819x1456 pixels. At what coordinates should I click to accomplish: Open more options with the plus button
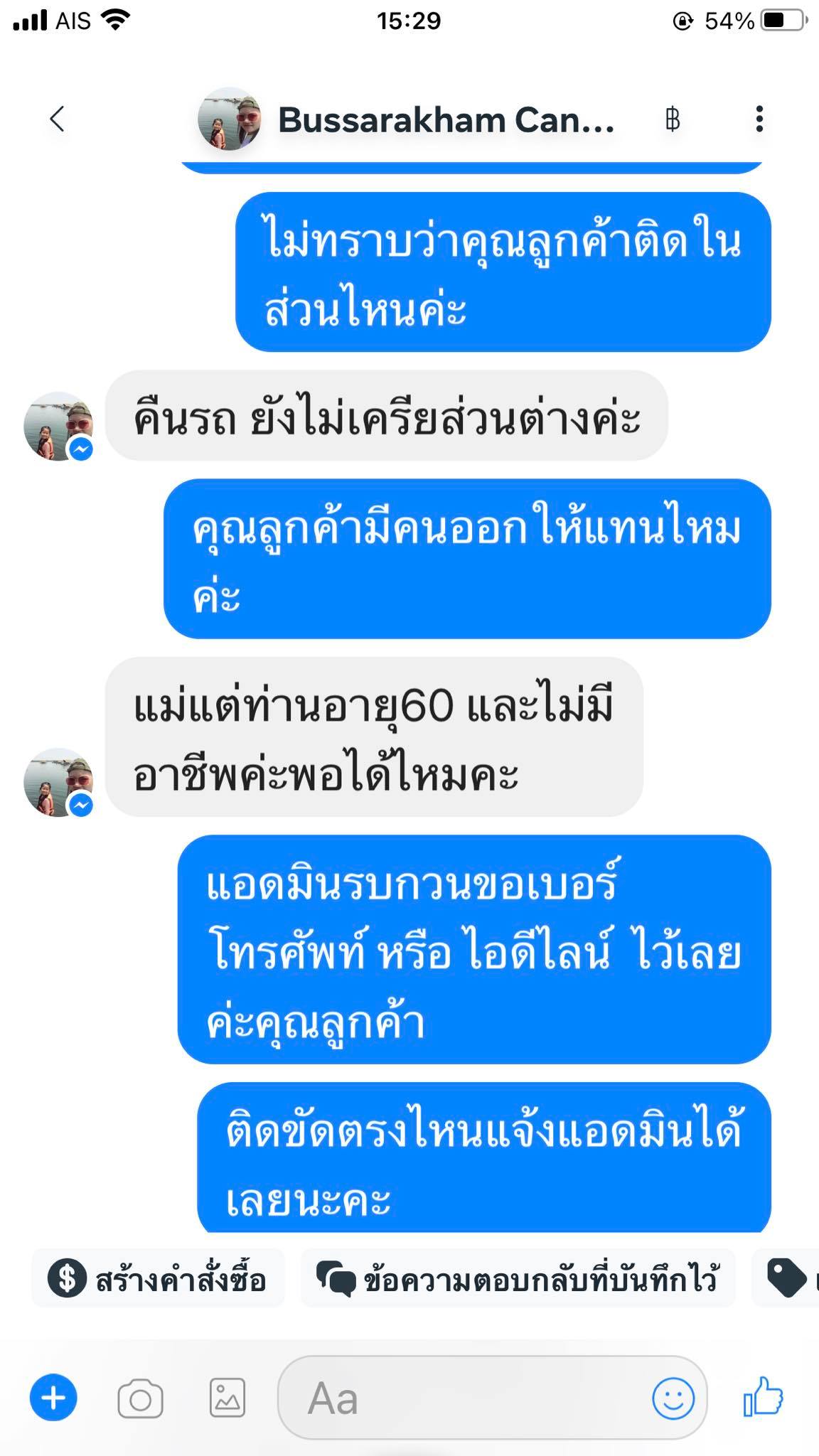(53, 1398)
